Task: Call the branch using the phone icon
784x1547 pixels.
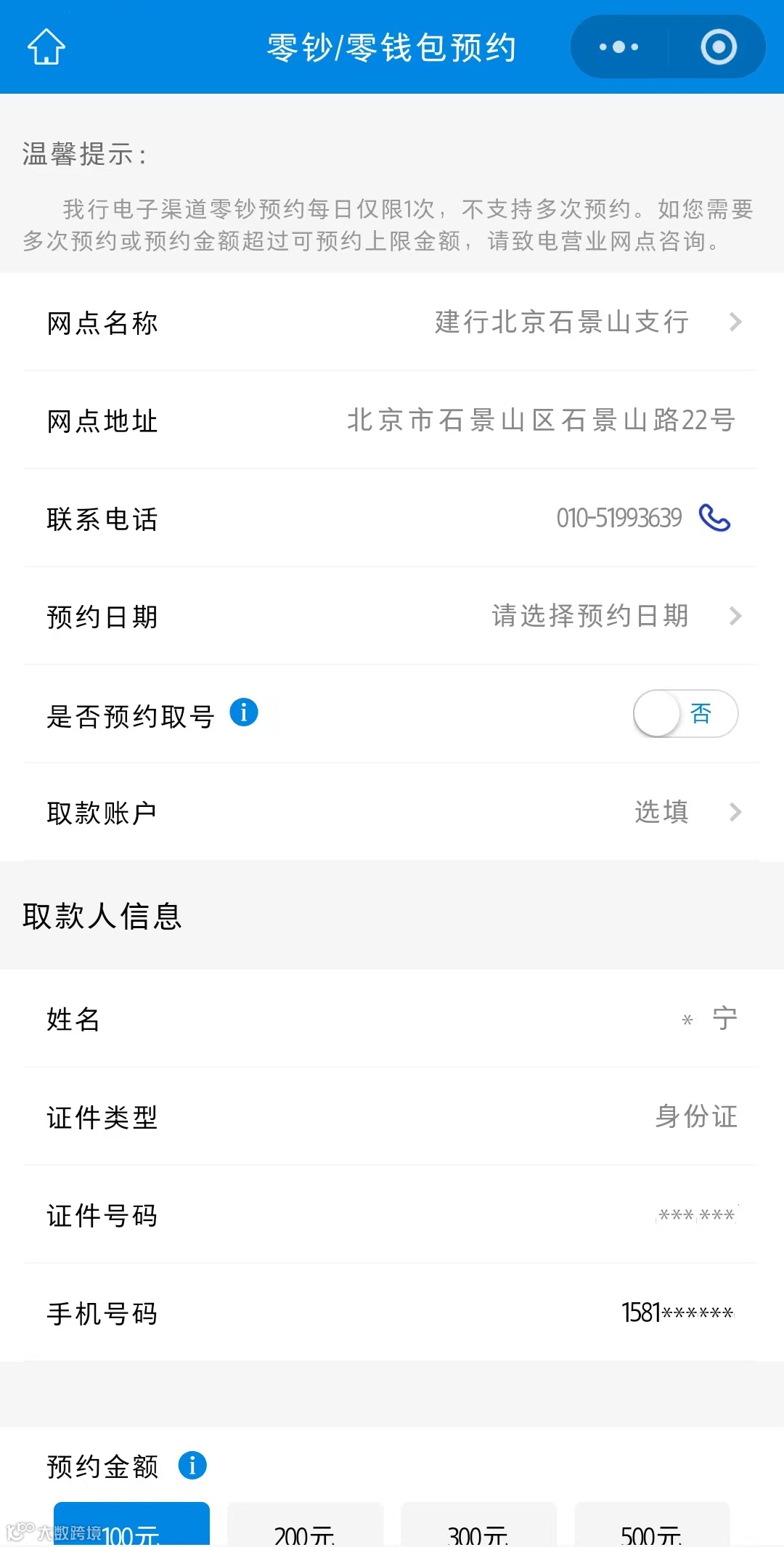Action: 714,518
